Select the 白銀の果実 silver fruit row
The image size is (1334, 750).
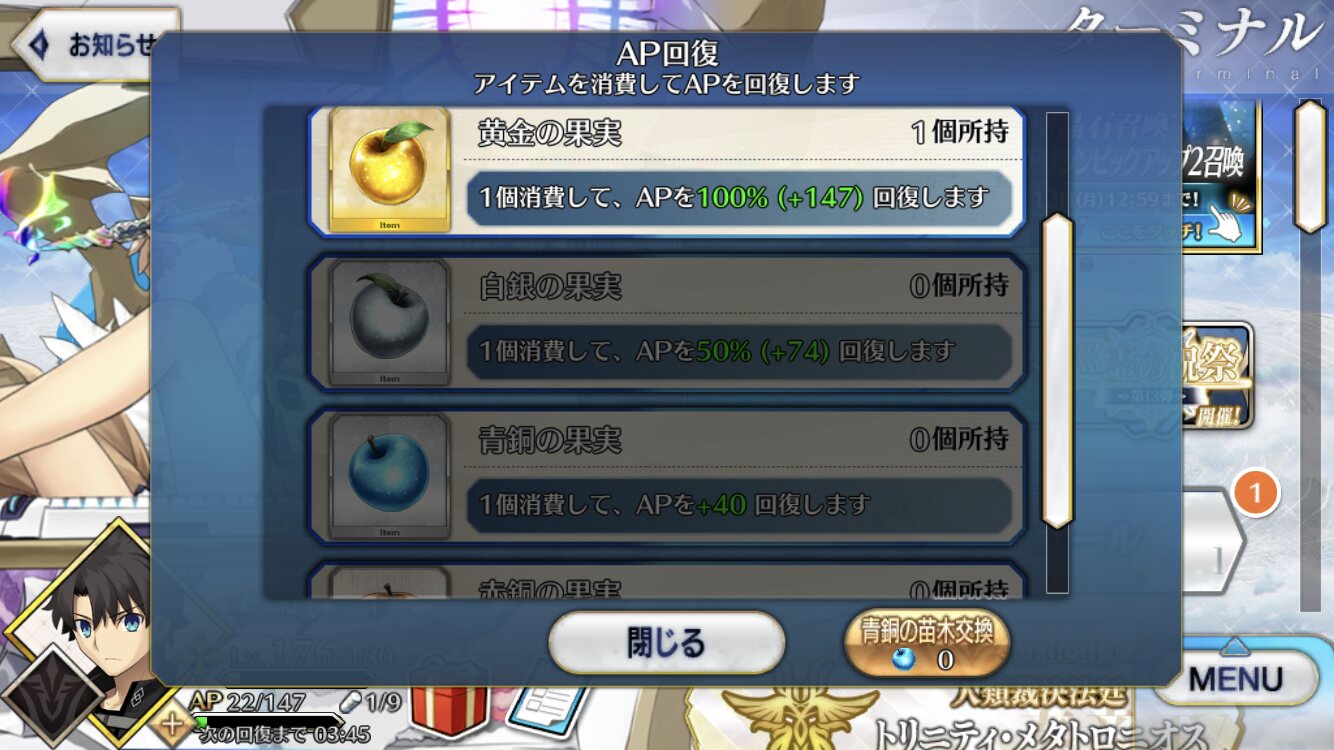click(667, 322)
